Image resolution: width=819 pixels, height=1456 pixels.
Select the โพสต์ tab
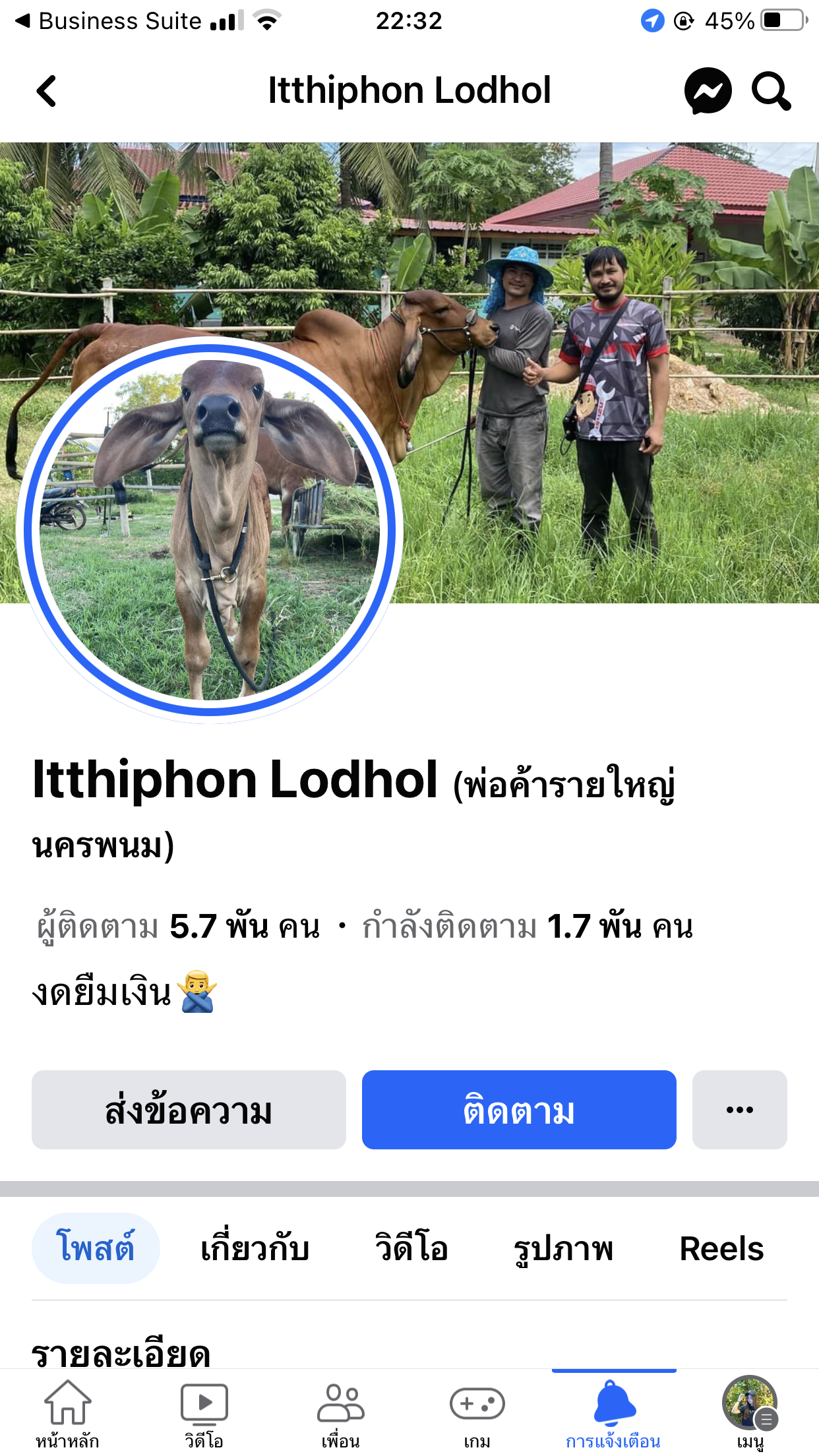[96, 1248]
